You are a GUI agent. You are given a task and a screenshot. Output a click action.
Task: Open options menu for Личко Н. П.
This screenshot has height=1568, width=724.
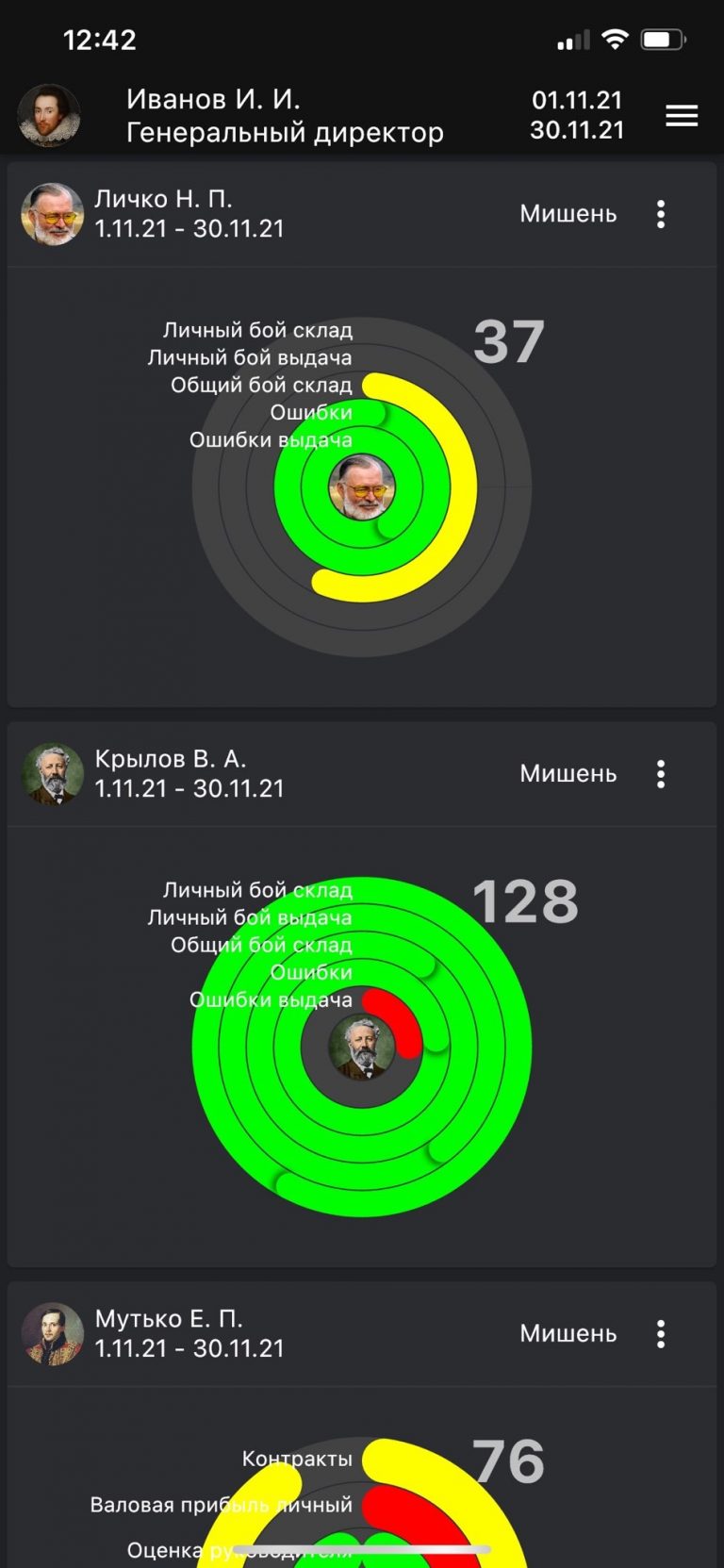[x=661, y=214]
